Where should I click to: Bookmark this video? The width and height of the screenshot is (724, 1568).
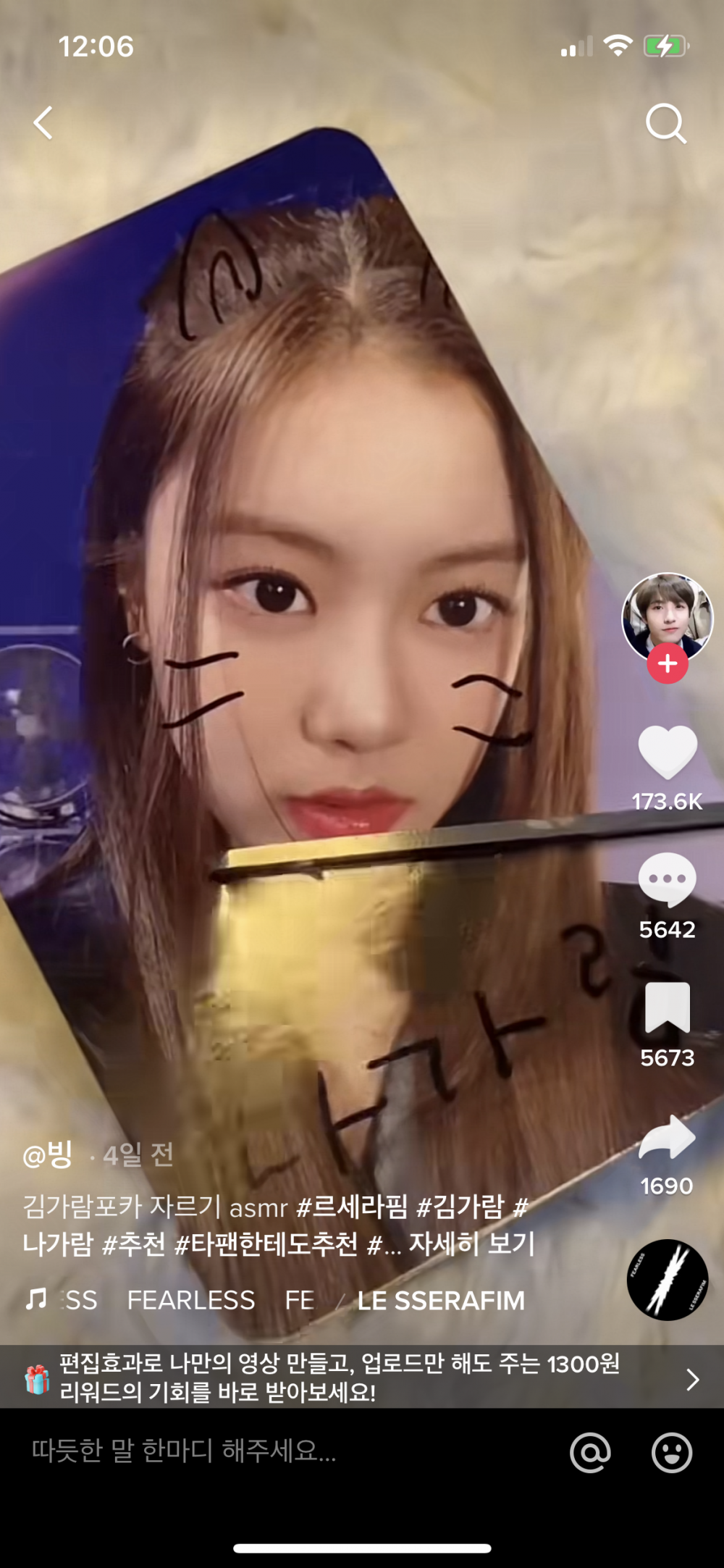(667, 1007)
